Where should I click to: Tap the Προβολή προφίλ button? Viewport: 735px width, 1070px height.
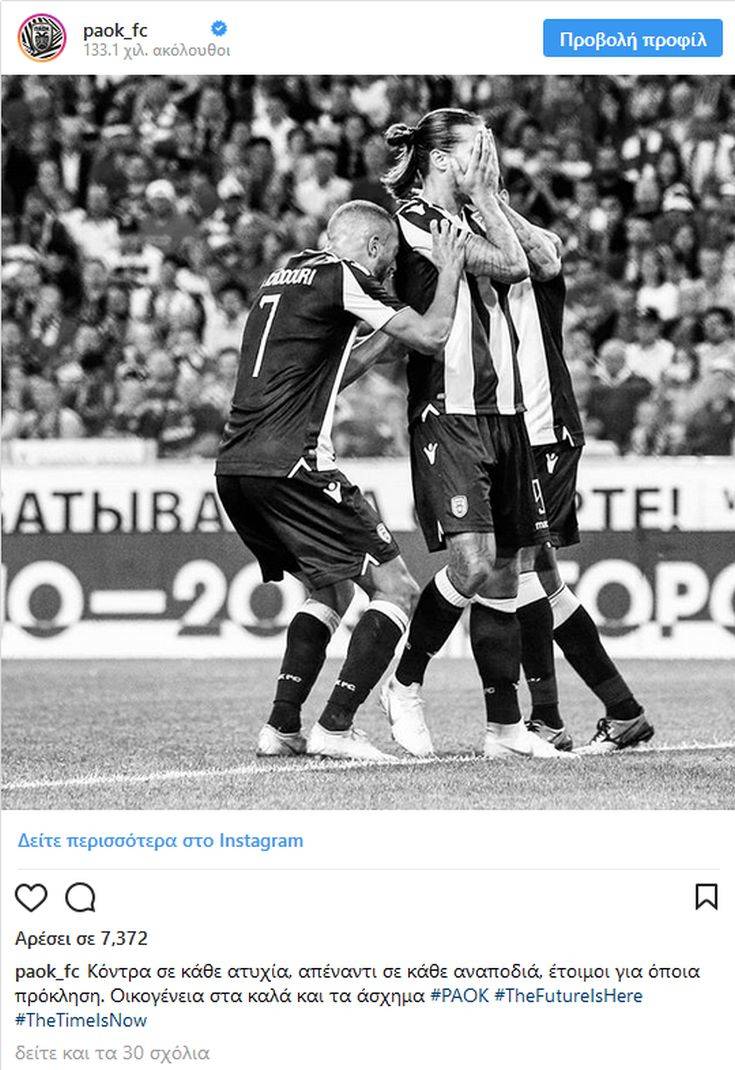pos(632,39)
